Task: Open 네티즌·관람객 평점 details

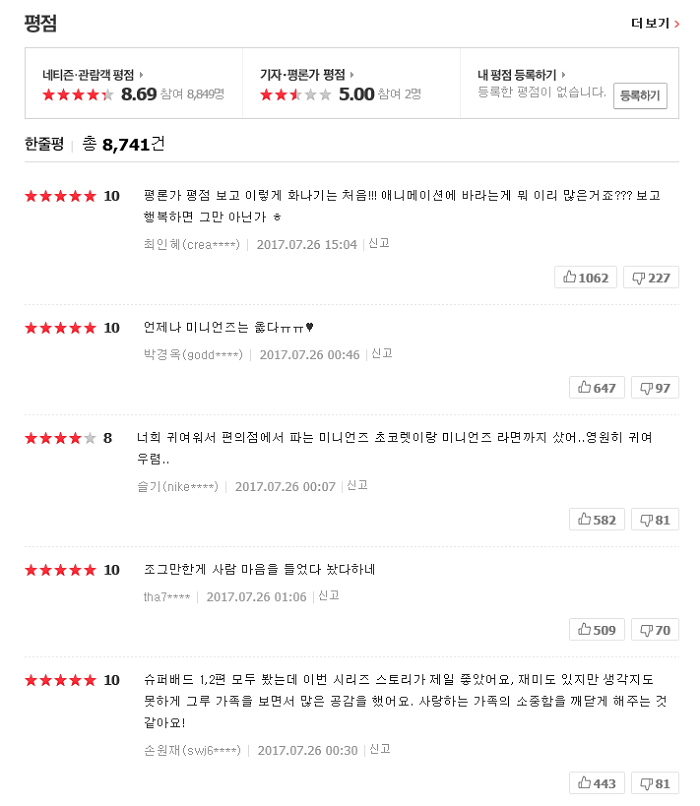Action: [92, 75]
